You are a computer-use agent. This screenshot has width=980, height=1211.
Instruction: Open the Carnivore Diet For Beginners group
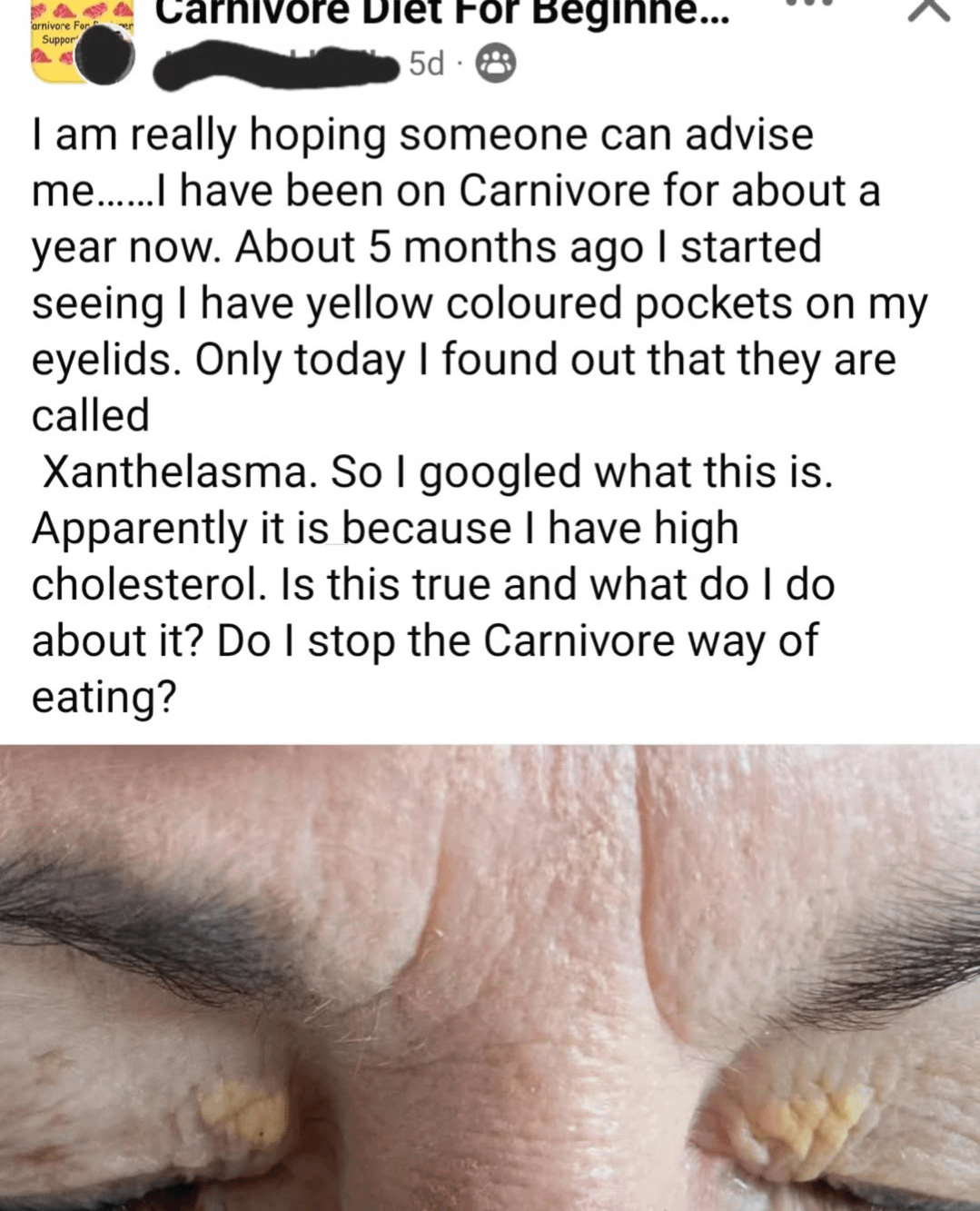point(442,15)
